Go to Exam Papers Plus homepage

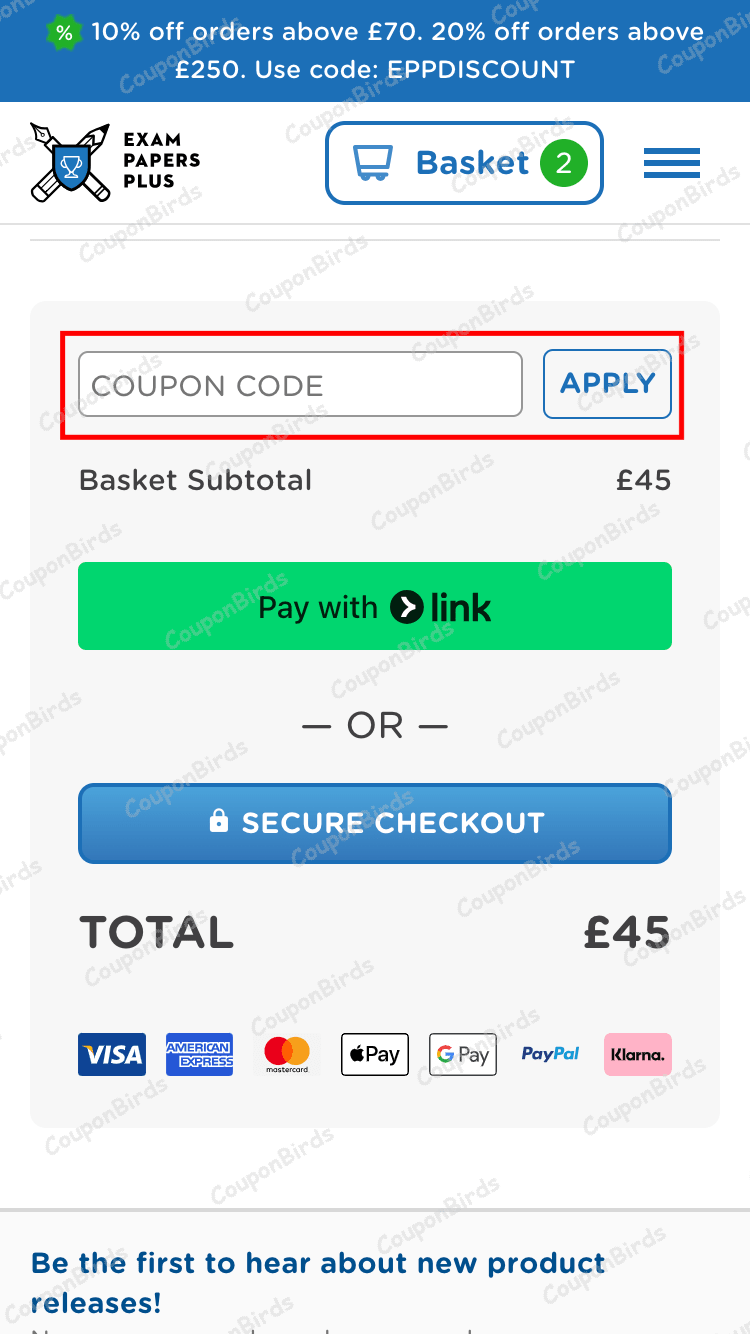coord(116,162)
